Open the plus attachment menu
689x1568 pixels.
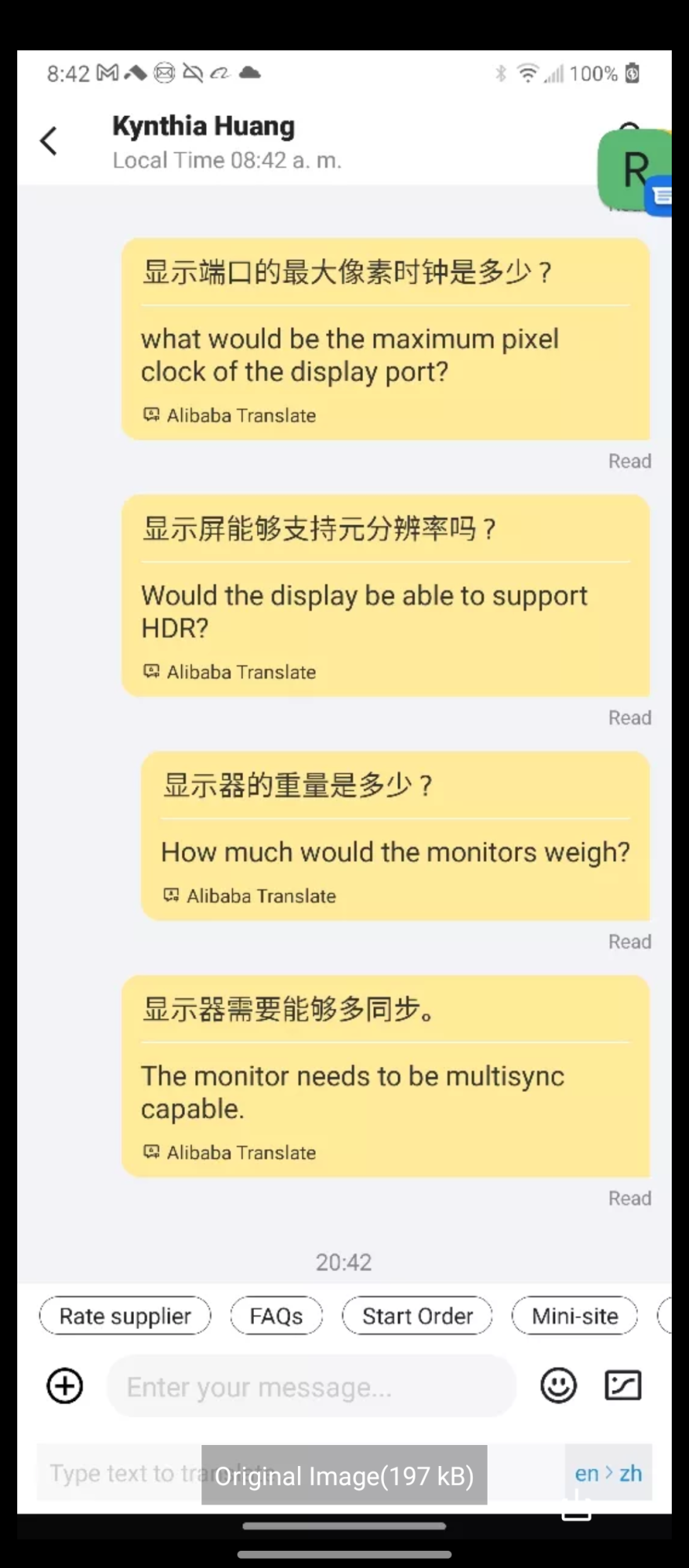(65, 1386)
